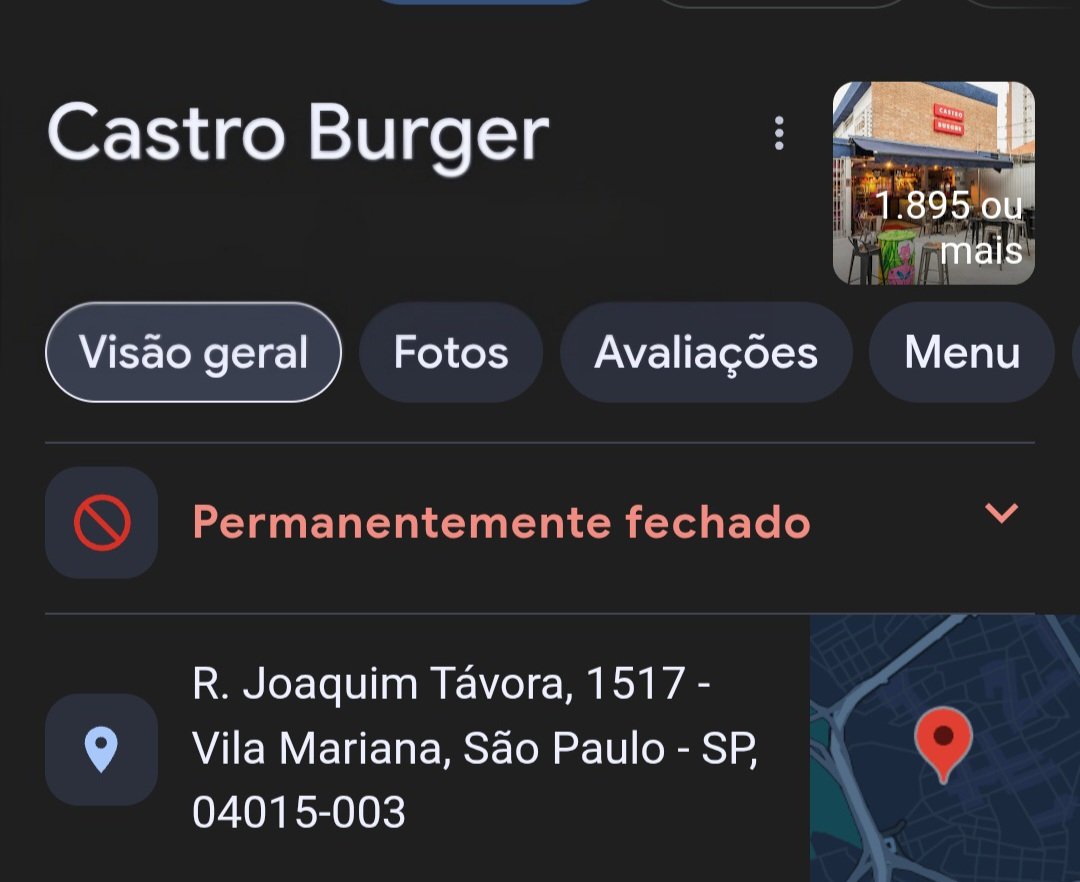The height and width of the screenshot is (882, 1080).
Task: Open the map preview with the red pin
Action: click(943, 748)
